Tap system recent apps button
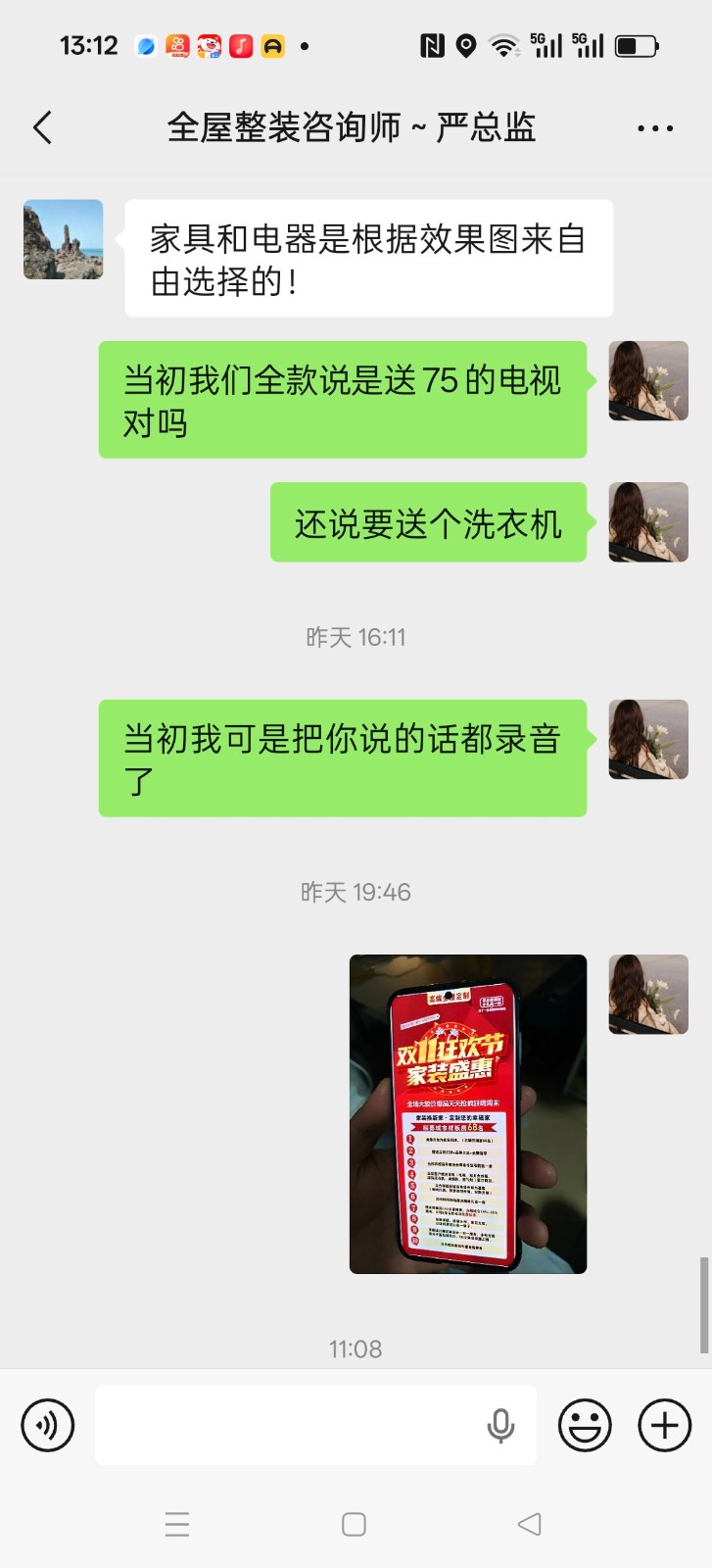 pos(177,1524)
